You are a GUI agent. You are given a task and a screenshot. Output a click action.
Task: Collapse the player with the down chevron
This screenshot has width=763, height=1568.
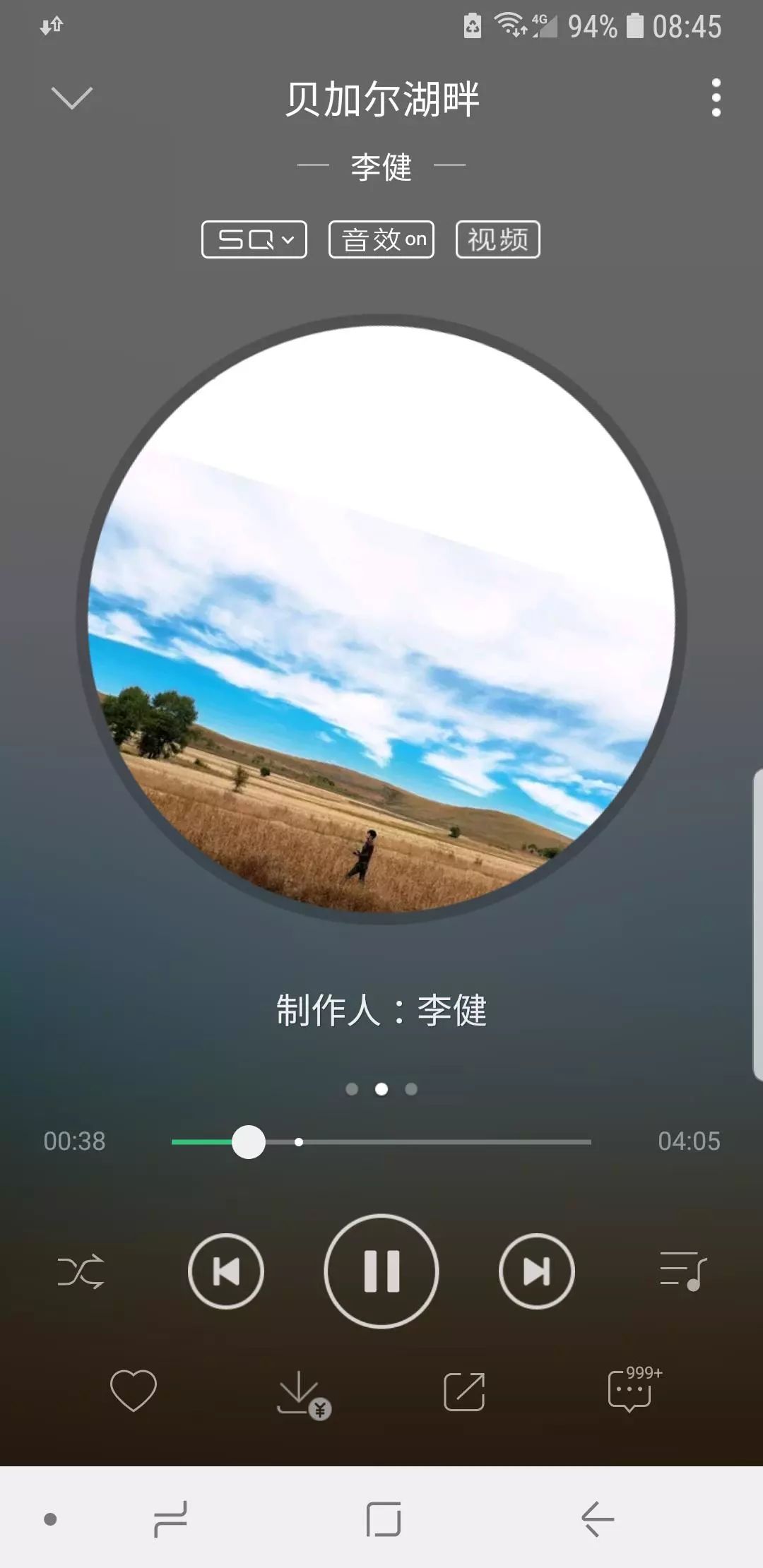coord(70,97)
